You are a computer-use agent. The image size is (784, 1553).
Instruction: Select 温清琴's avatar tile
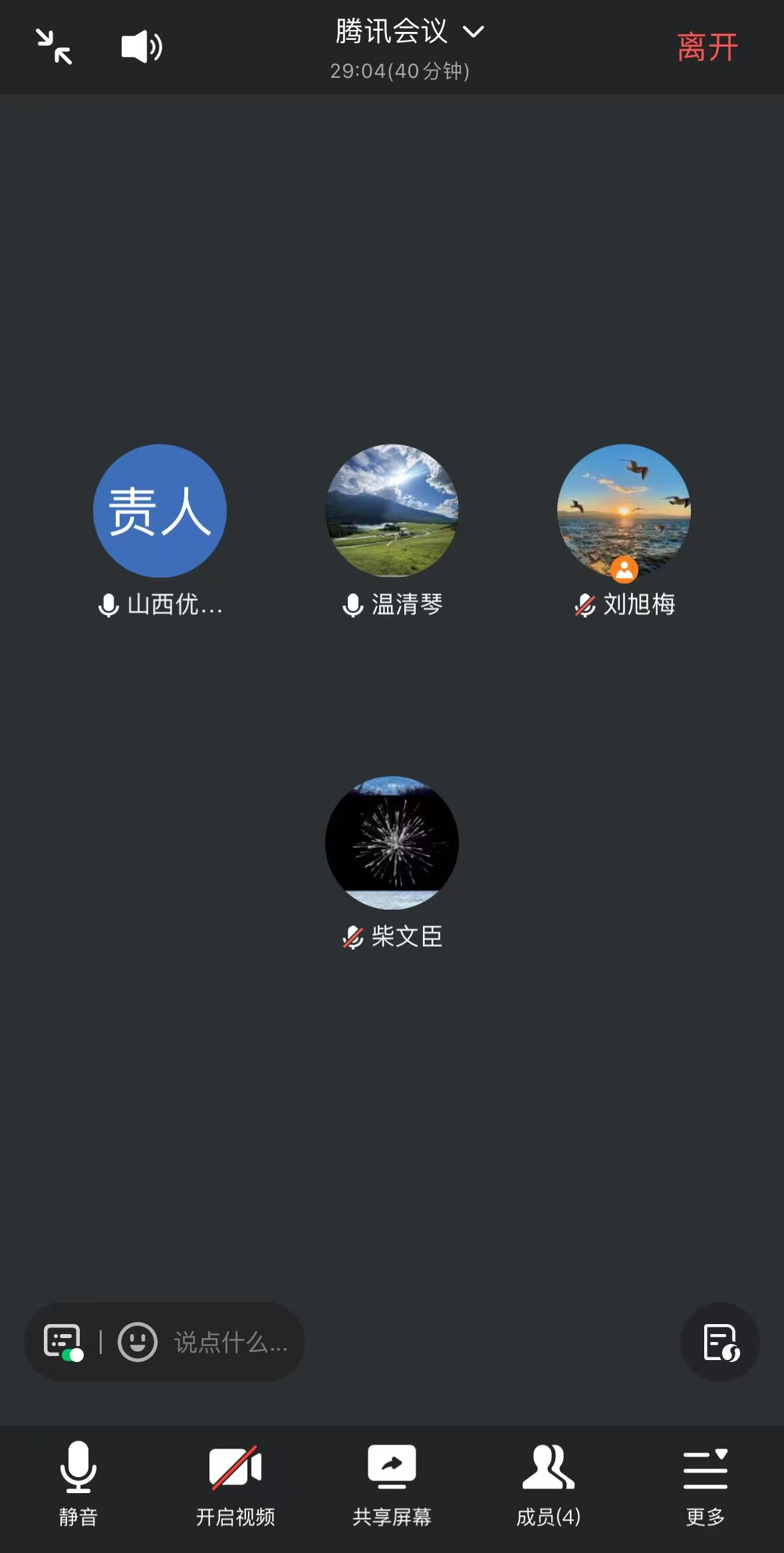(x=392, y=510)
